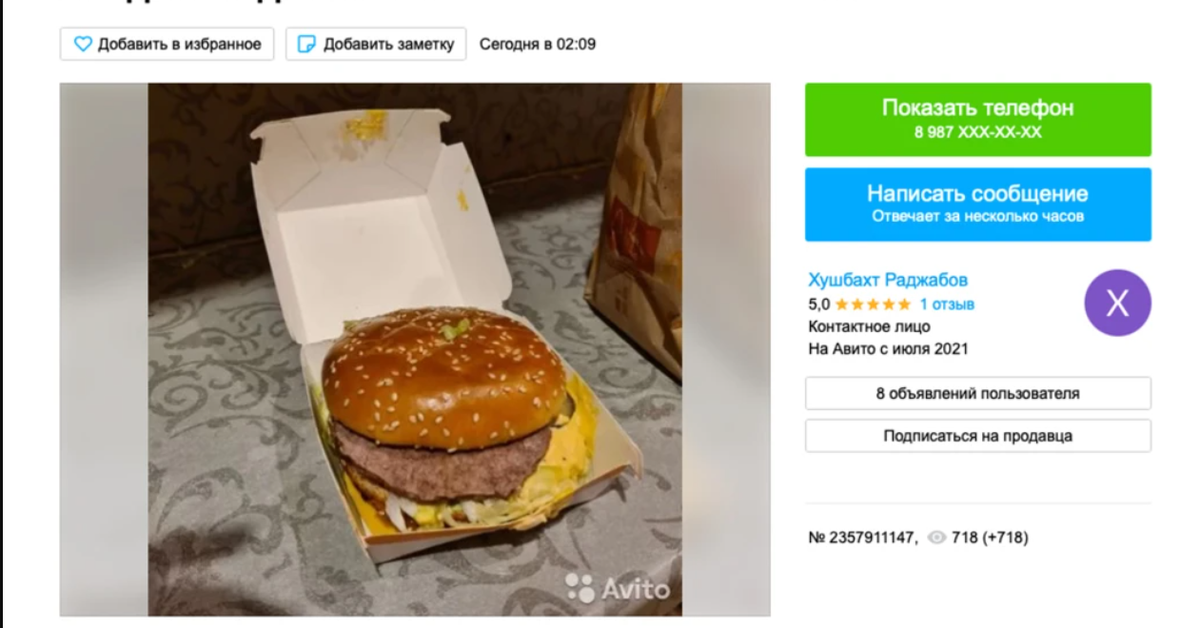Open the seller's purple avatar
Screen dimensions: 1200x628
[x=1117, y=303]
